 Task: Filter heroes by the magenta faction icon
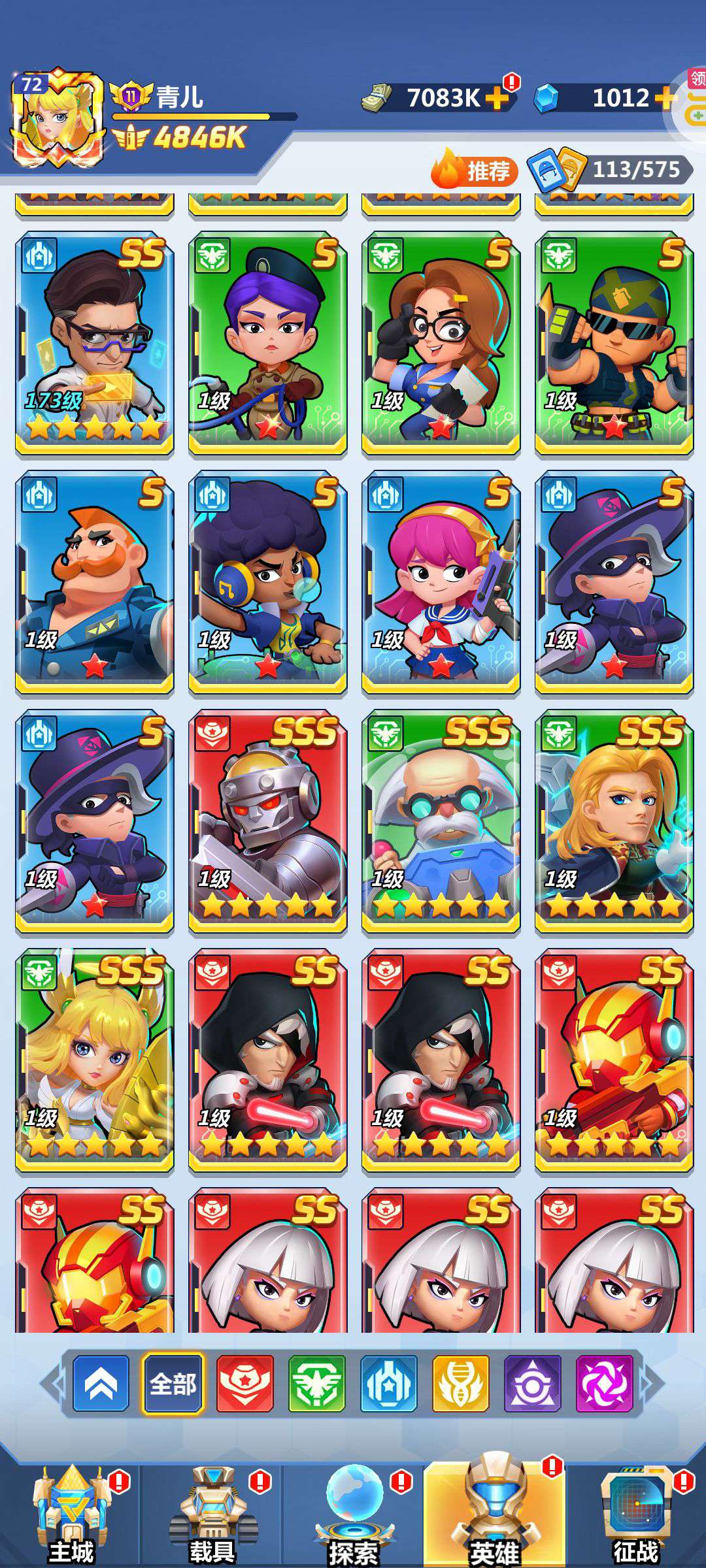605,1383
